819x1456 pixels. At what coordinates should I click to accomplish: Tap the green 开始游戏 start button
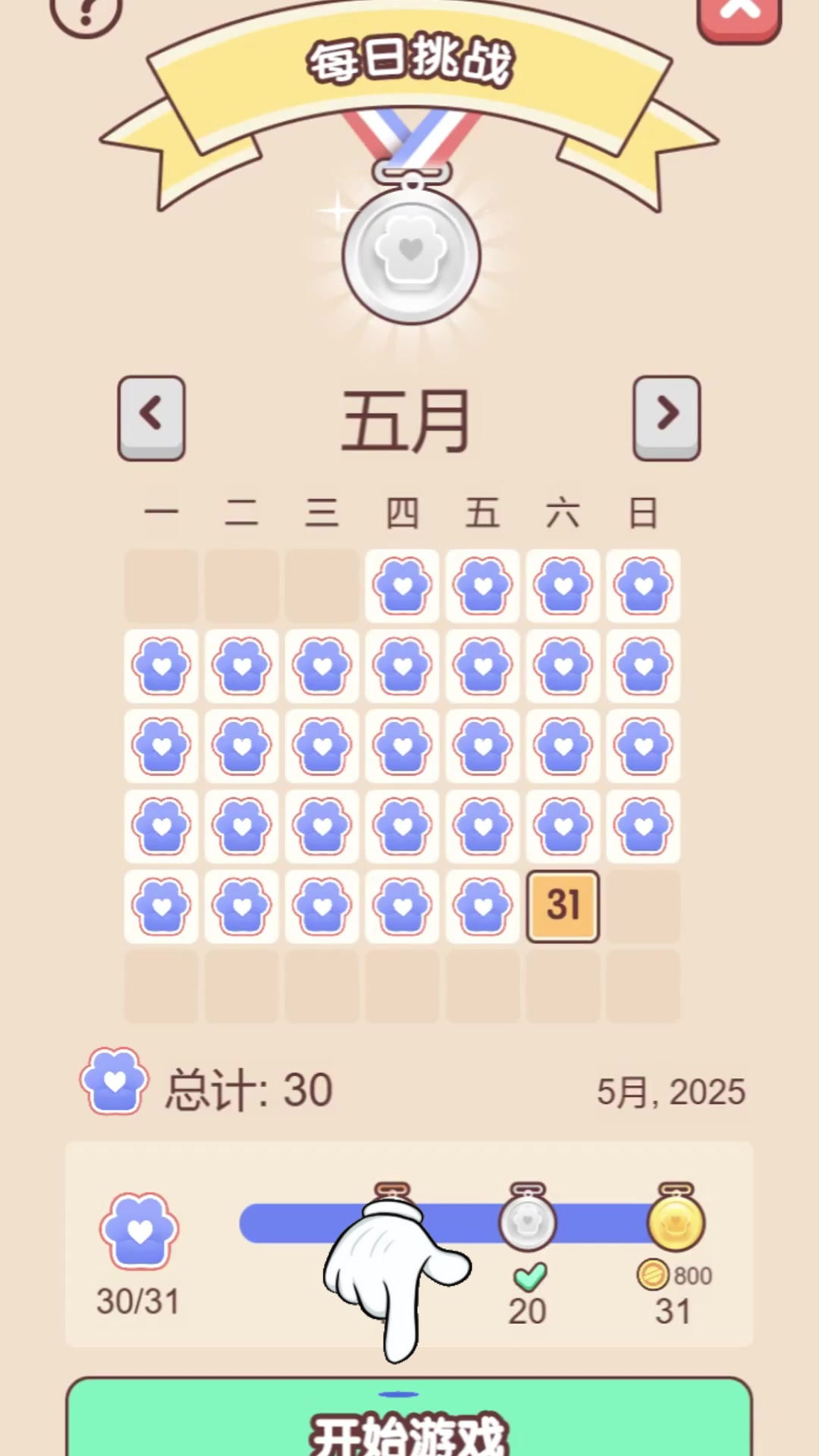coord(409,1417)
